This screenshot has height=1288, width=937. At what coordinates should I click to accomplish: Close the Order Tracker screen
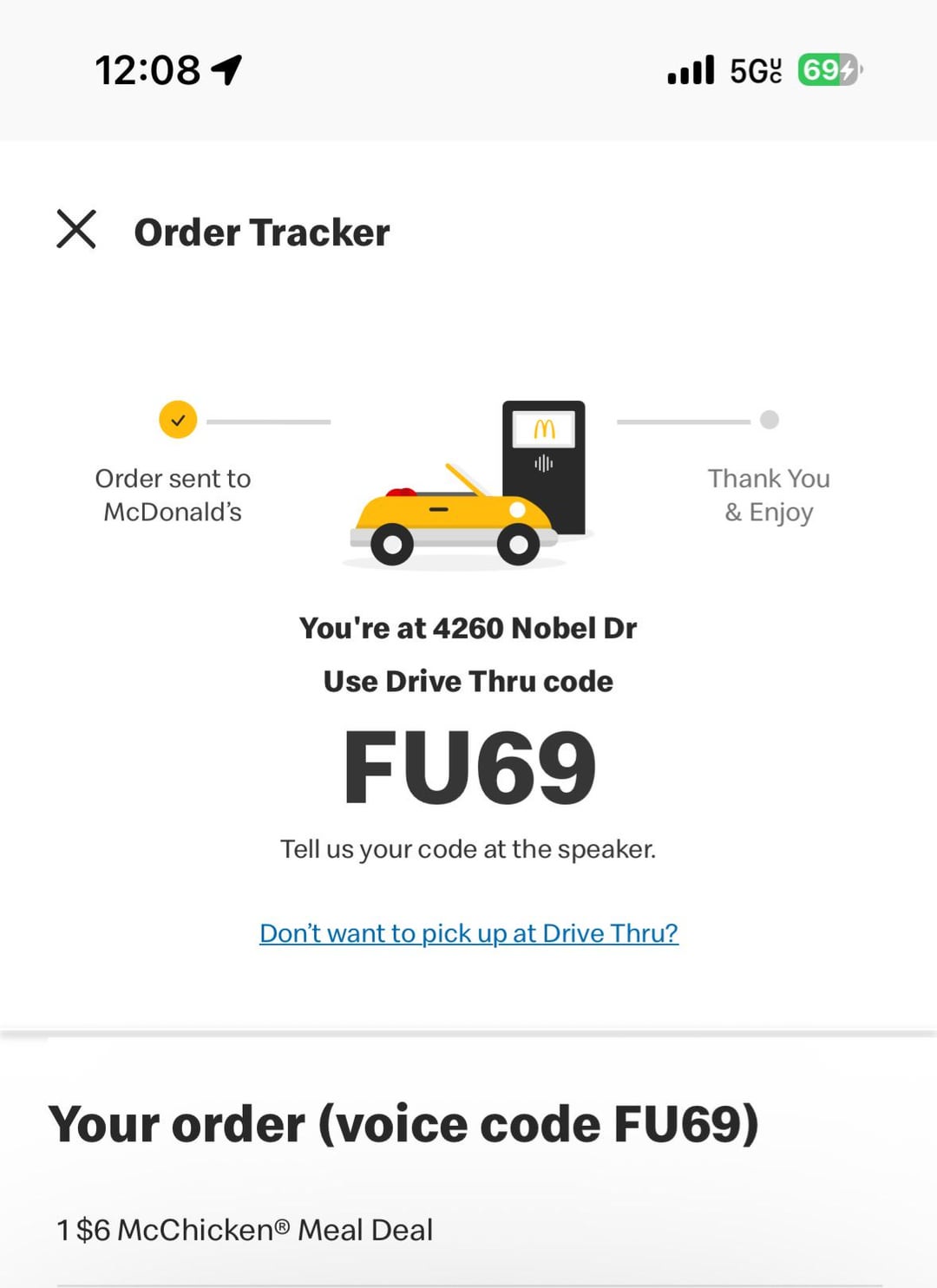(x=76, y=229)
